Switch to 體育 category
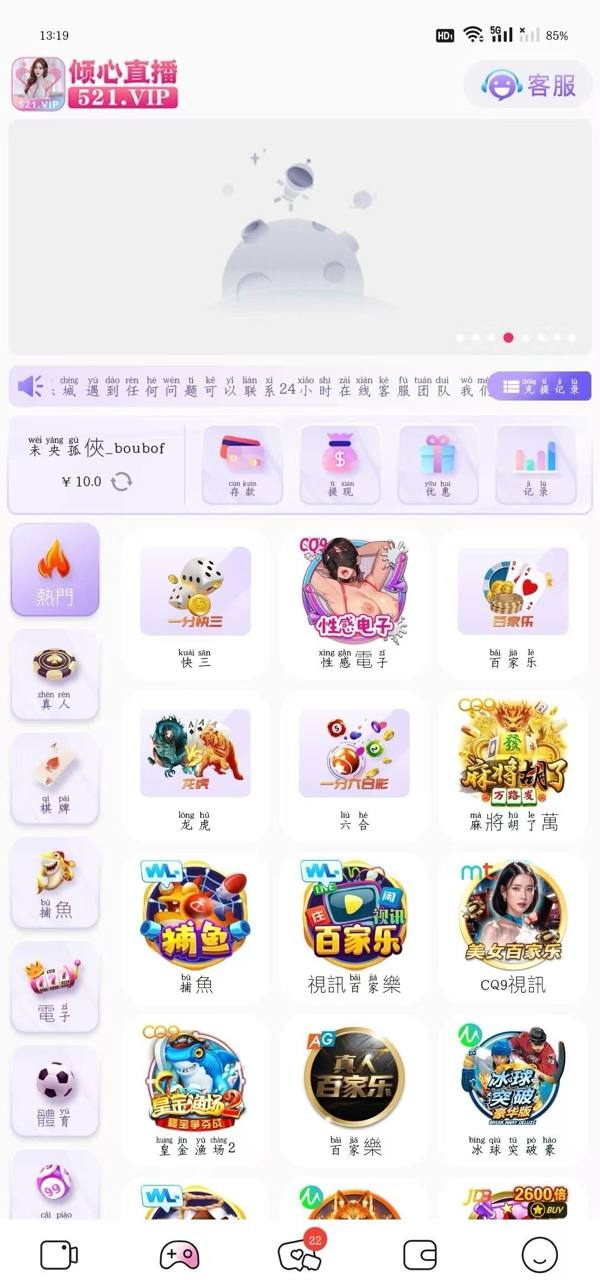 click(55, 1090)
